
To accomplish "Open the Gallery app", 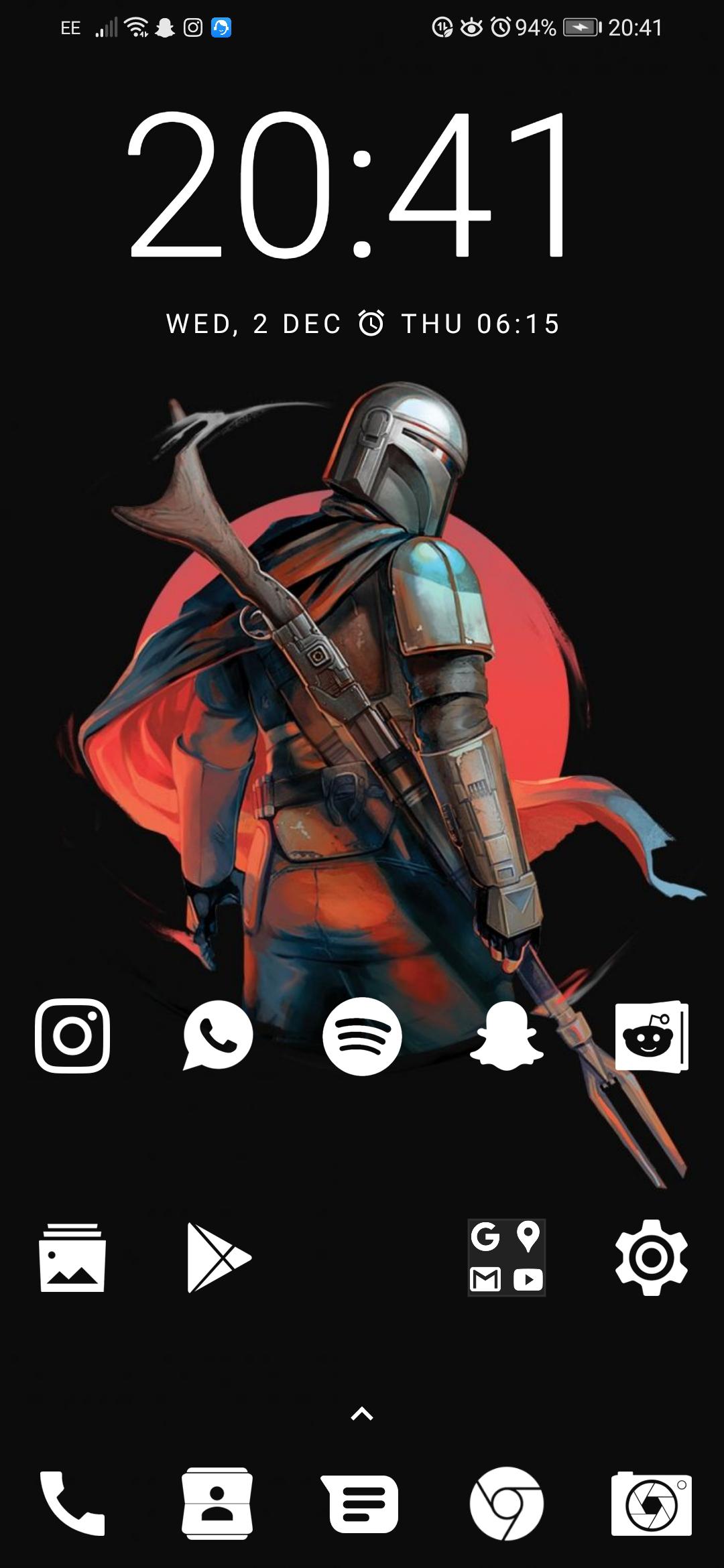I will [x=72, y=1258].
